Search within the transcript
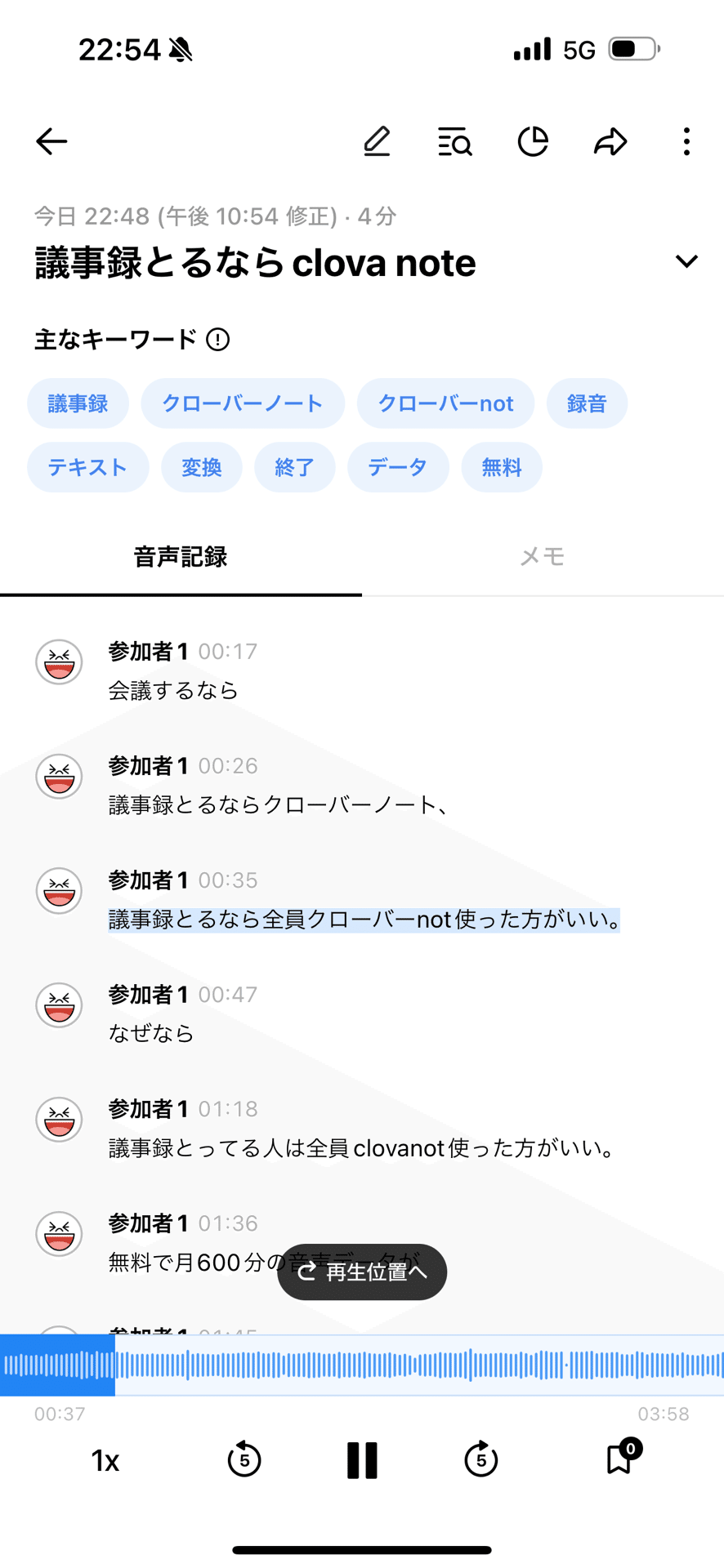 (x=454, y=141)
